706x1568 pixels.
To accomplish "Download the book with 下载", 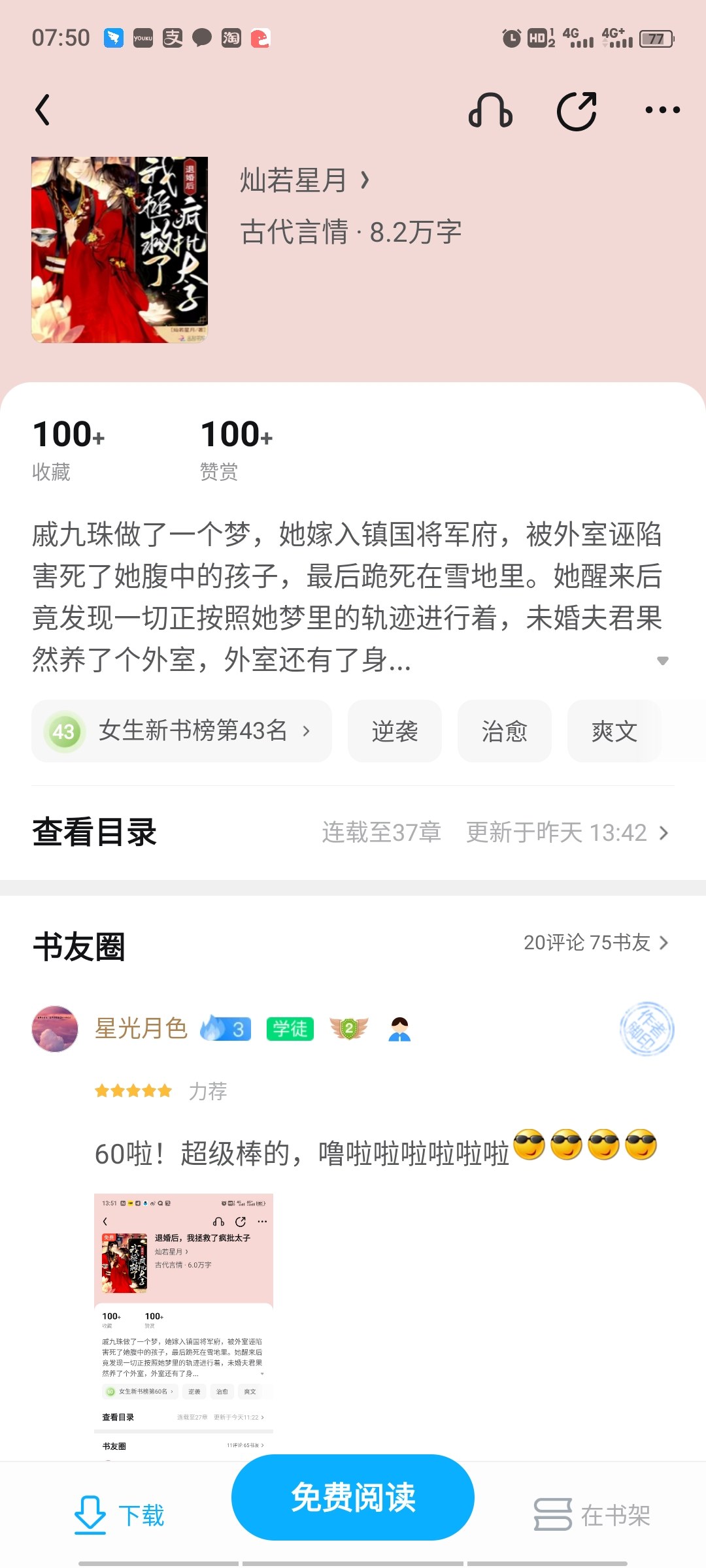I will [x=119, y=1515].
